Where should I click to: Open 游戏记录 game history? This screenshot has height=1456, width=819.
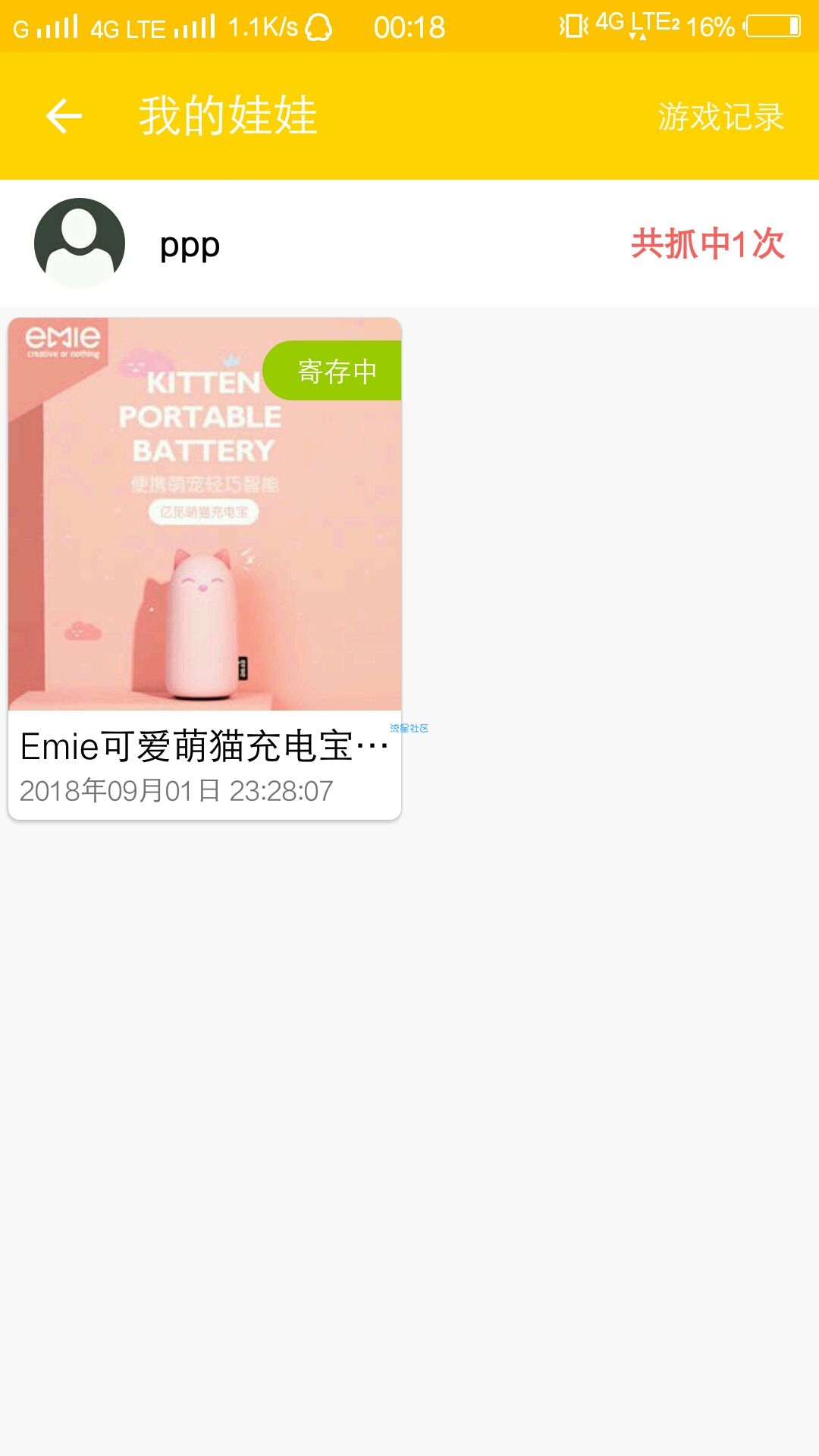click(720, 117)
